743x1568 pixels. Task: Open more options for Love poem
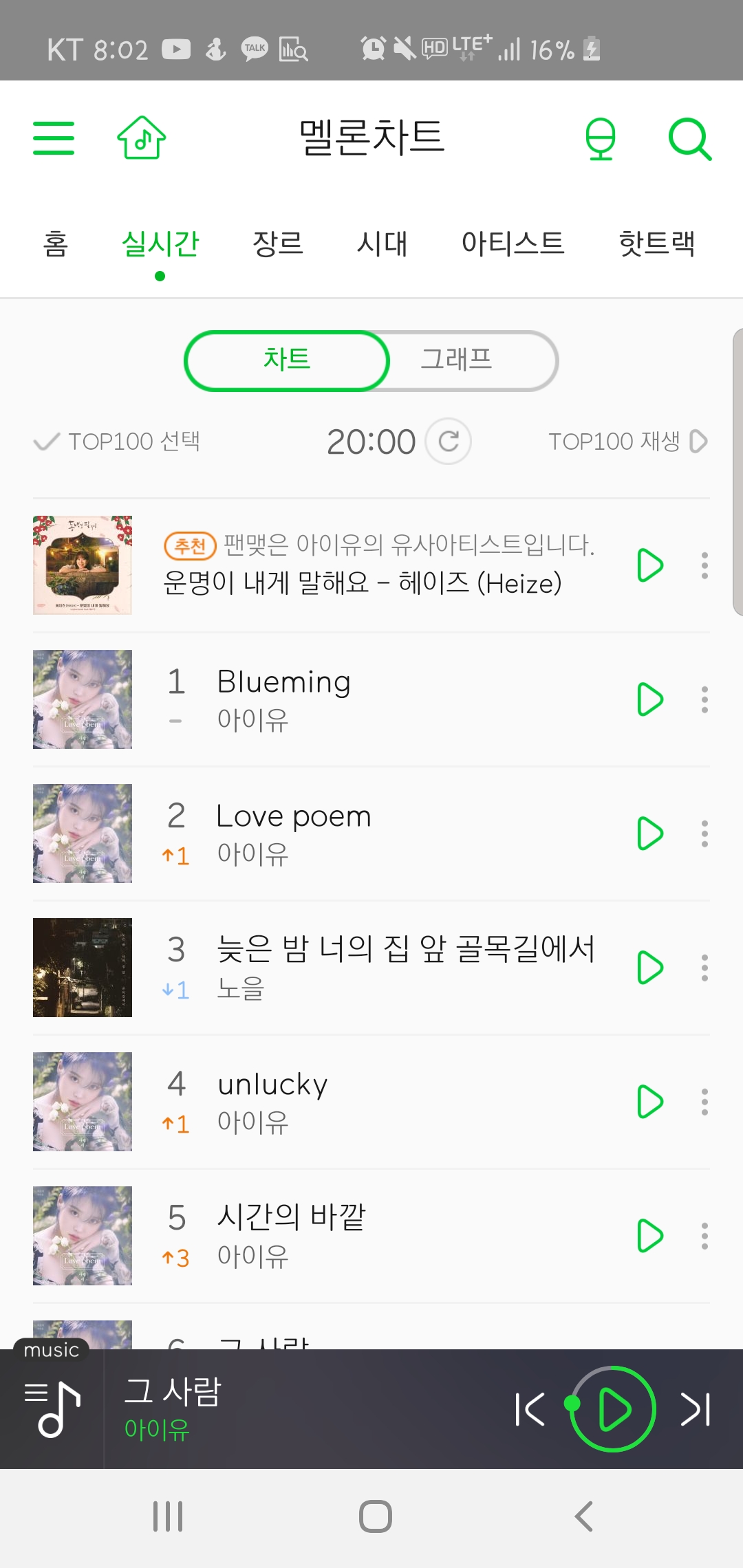pos(704,834)
